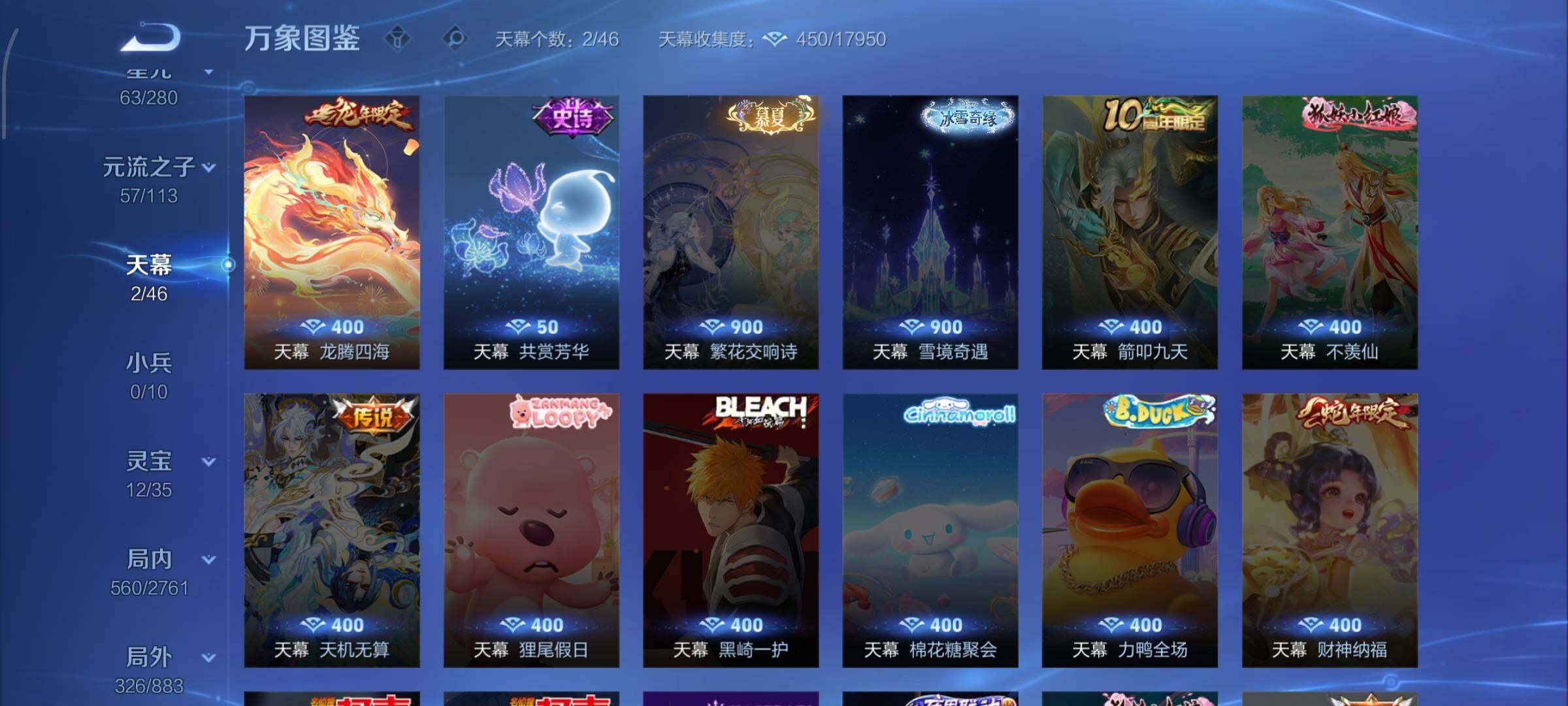
Task: Switch to the 小兵 category
Action: point(149,375)
